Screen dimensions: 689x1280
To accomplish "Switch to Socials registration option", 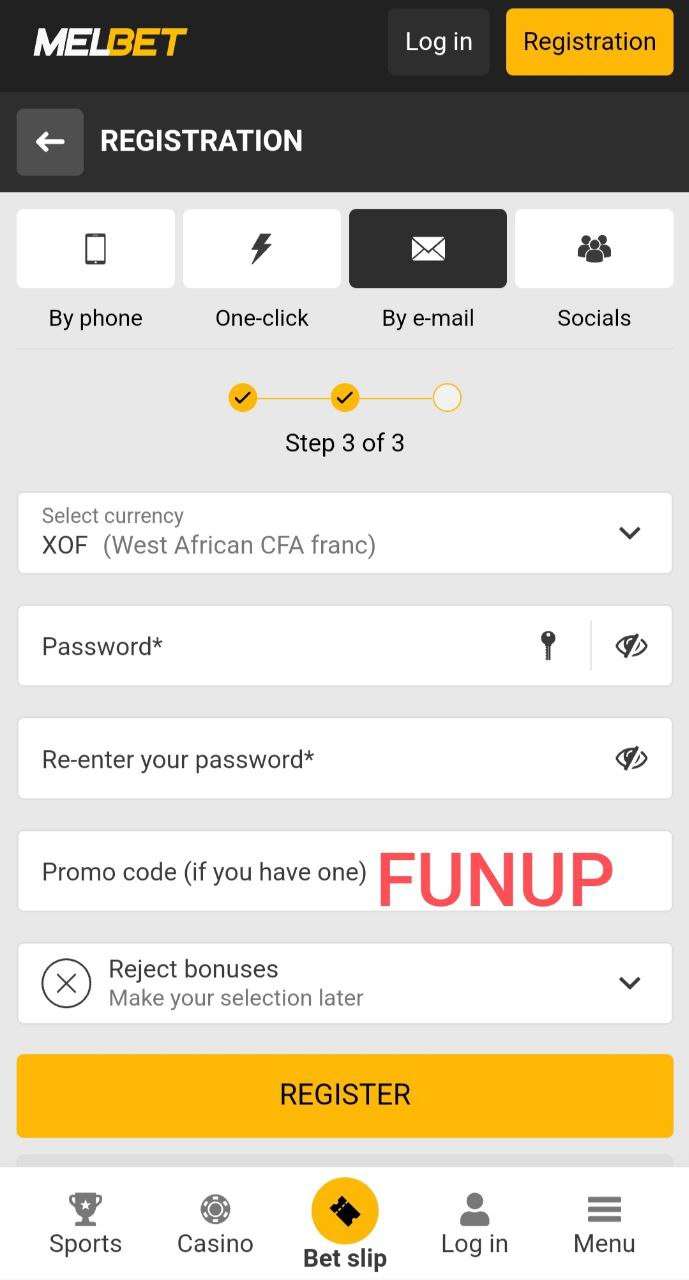I will click(594, 249).
